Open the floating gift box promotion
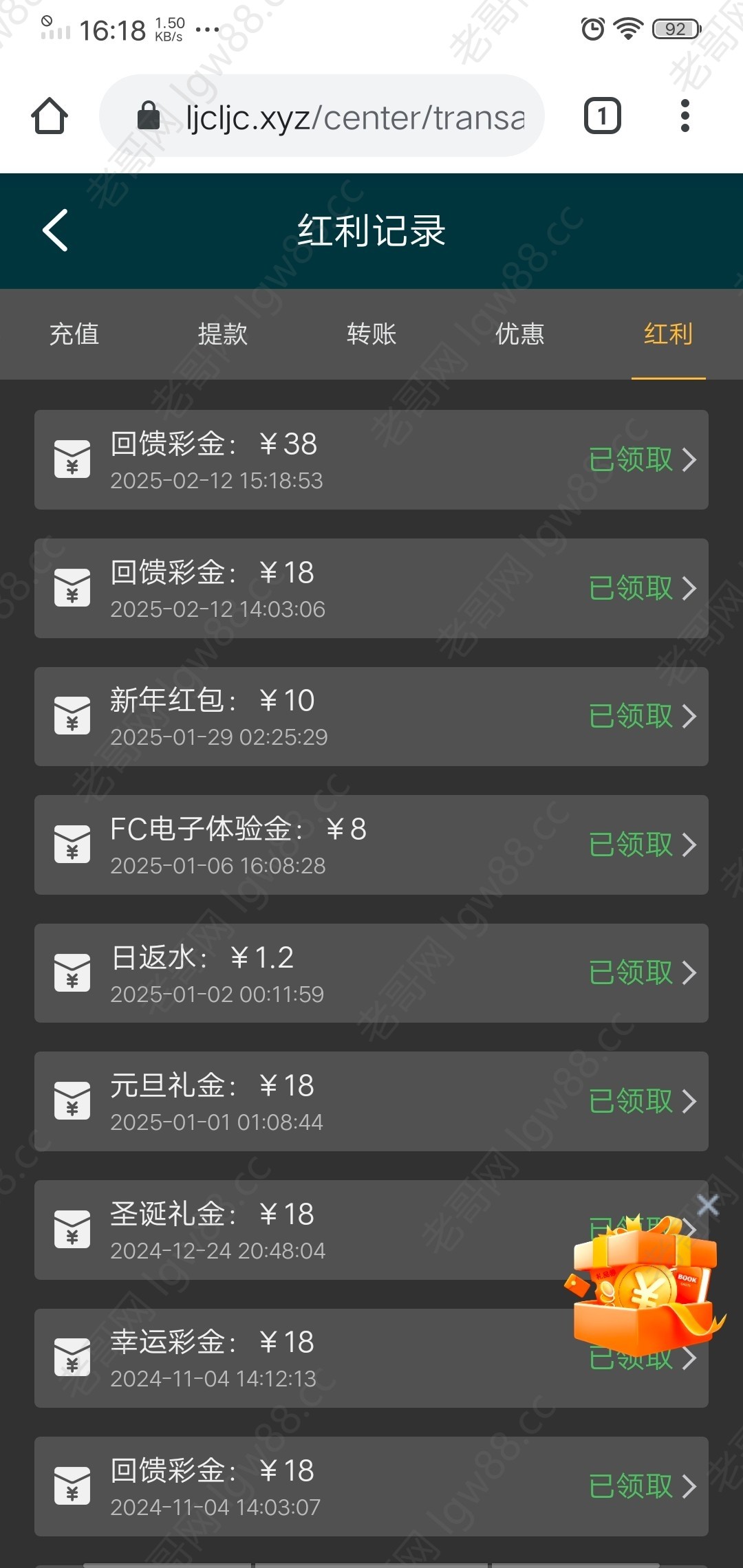 [643, 1283]
